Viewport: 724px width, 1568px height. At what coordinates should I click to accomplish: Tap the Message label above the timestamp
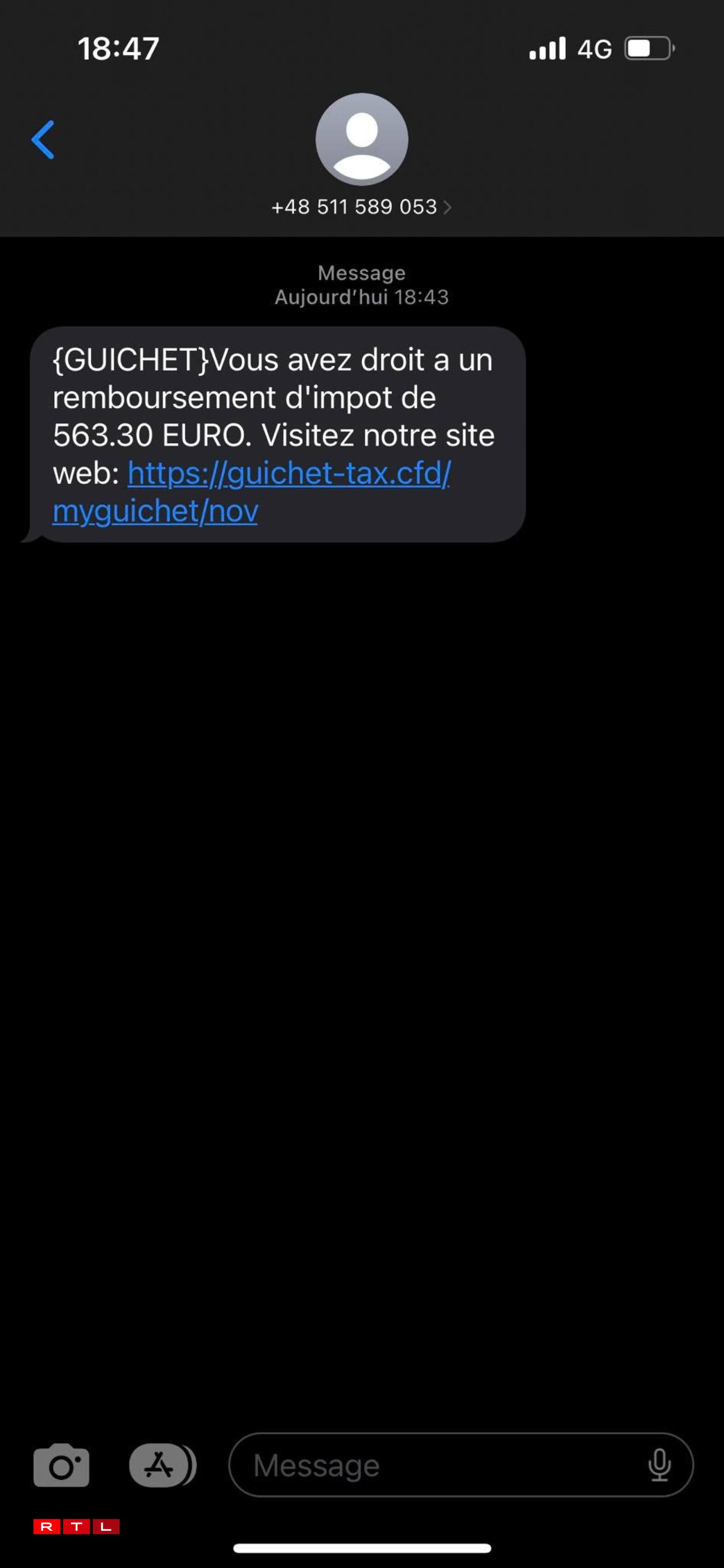(362, 272)
